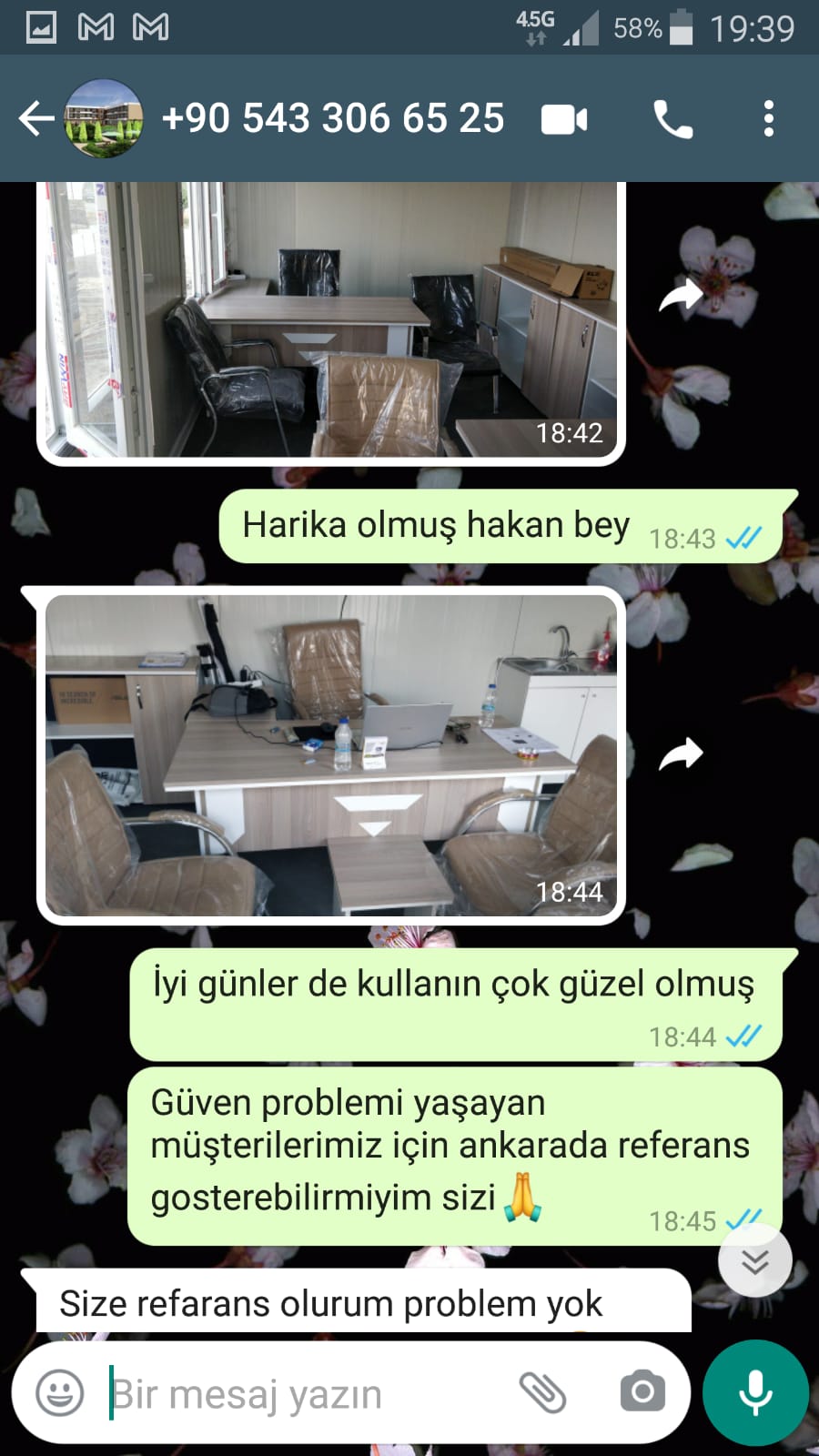Record a voice message
This screenshot has width=819, height=1456.
pos(755,1393)
